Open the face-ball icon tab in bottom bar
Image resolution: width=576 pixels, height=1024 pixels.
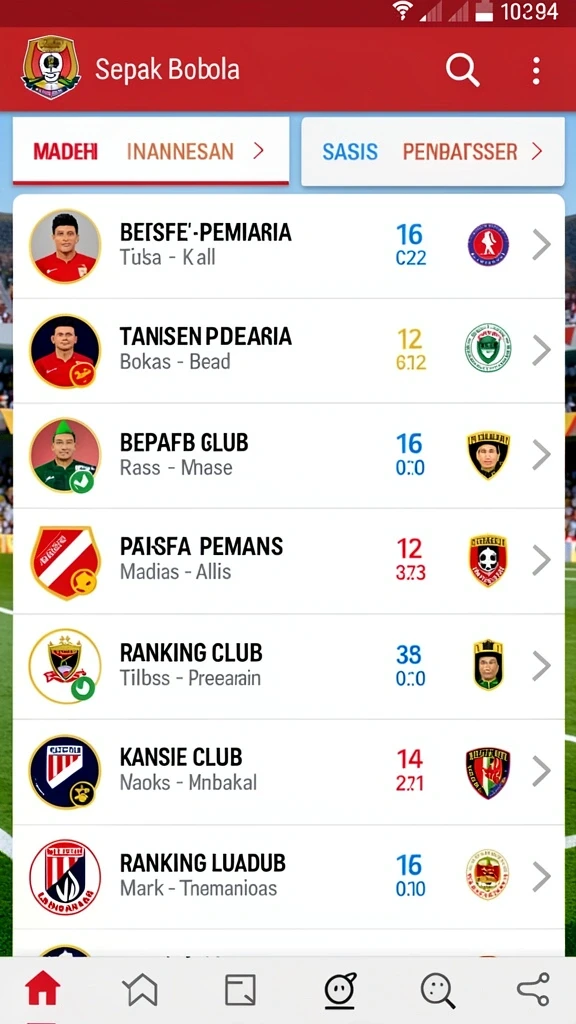[340, 989]
